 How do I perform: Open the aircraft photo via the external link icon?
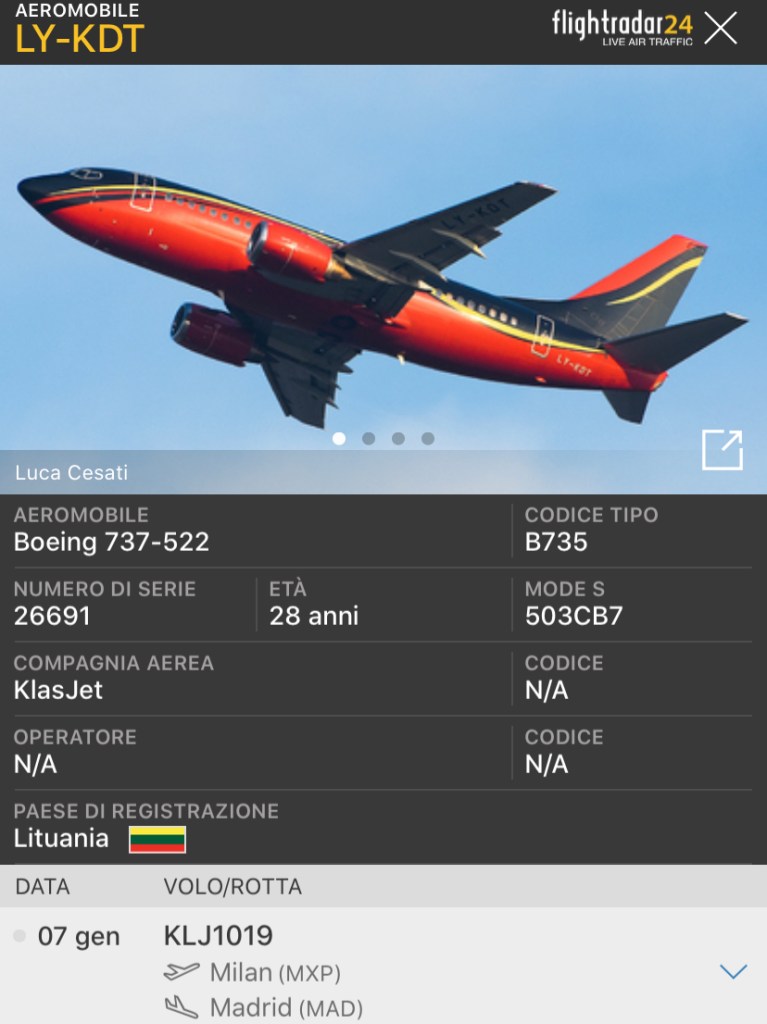(722, 449)
